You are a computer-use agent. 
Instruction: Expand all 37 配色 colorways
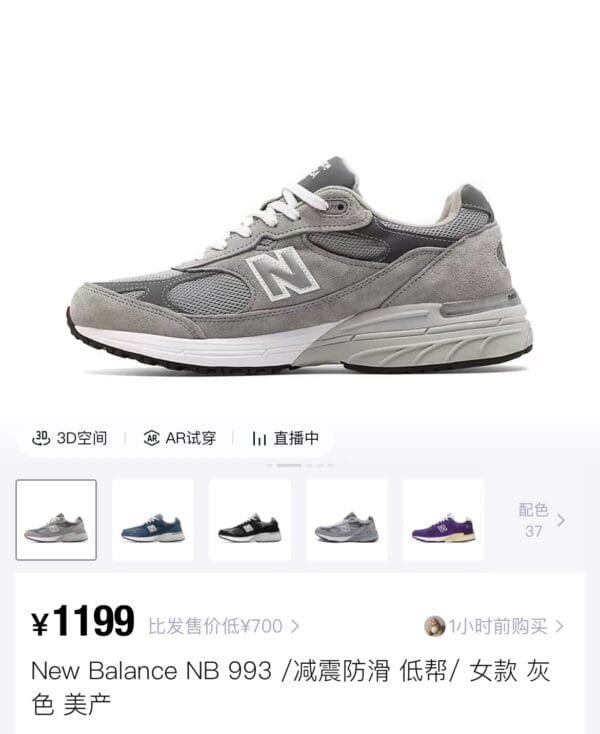(541, 520)
